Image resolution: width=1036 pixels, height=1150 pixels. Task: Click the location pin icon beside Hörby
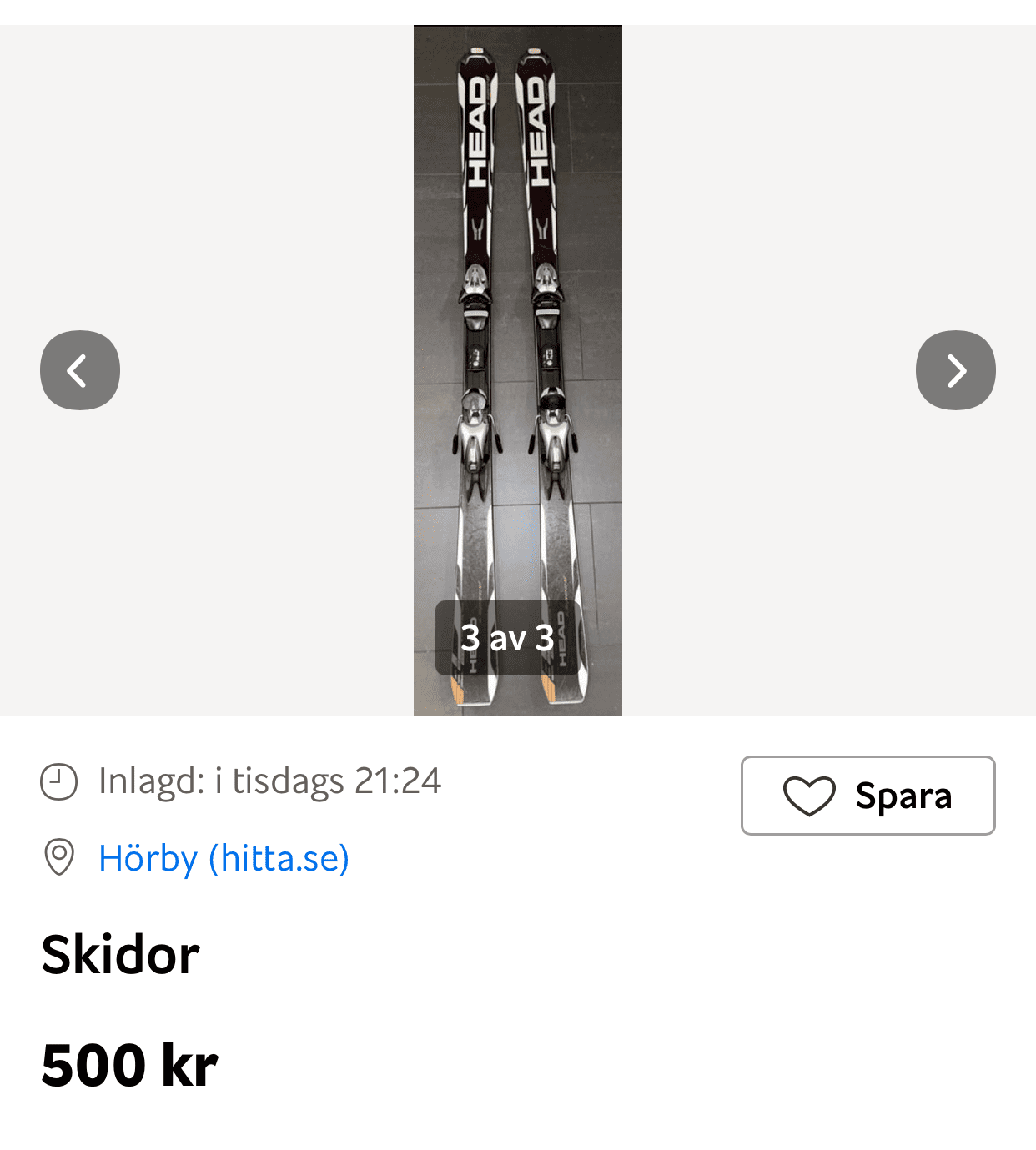(61, 857)
